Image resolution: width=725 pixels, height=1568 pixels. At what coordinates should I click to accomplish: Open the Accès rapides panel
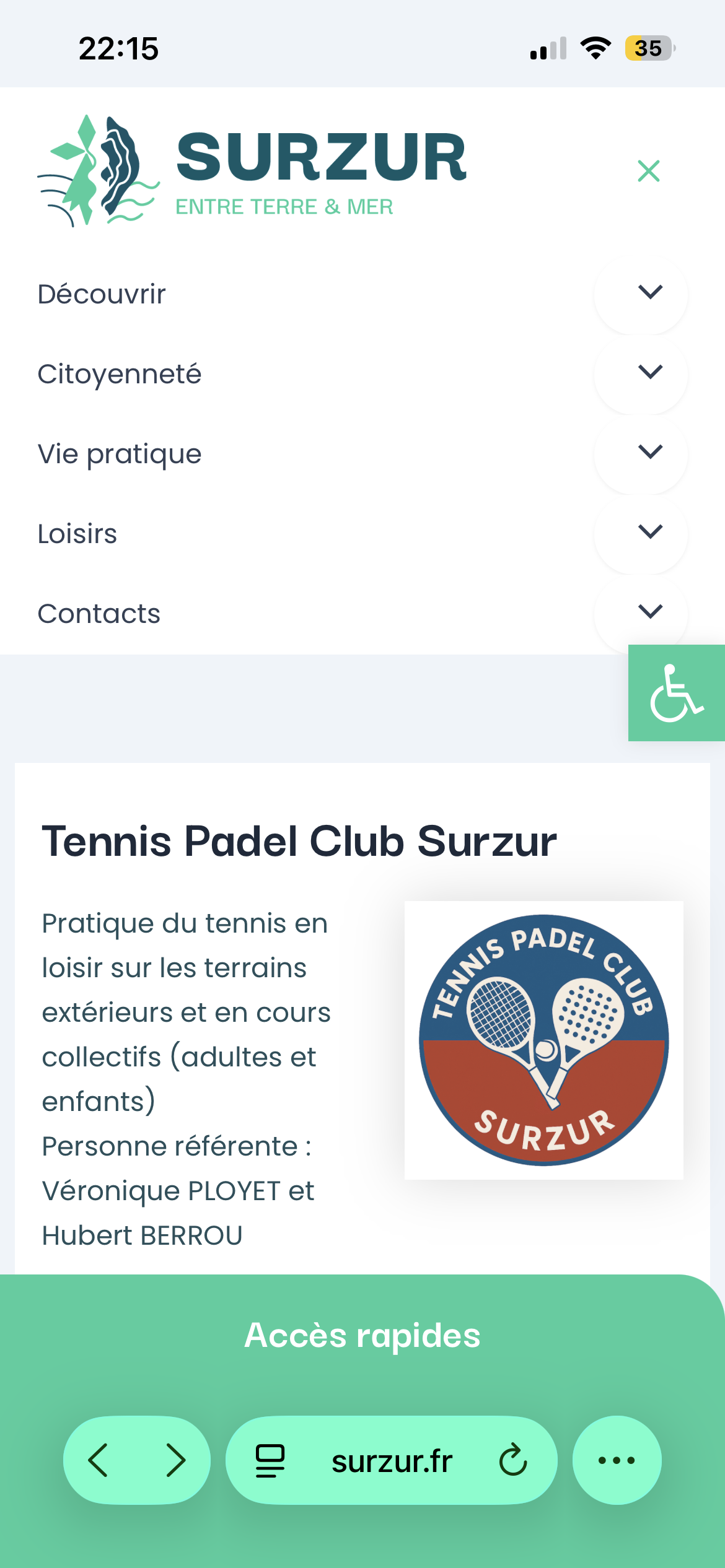tap(362, 1335)
